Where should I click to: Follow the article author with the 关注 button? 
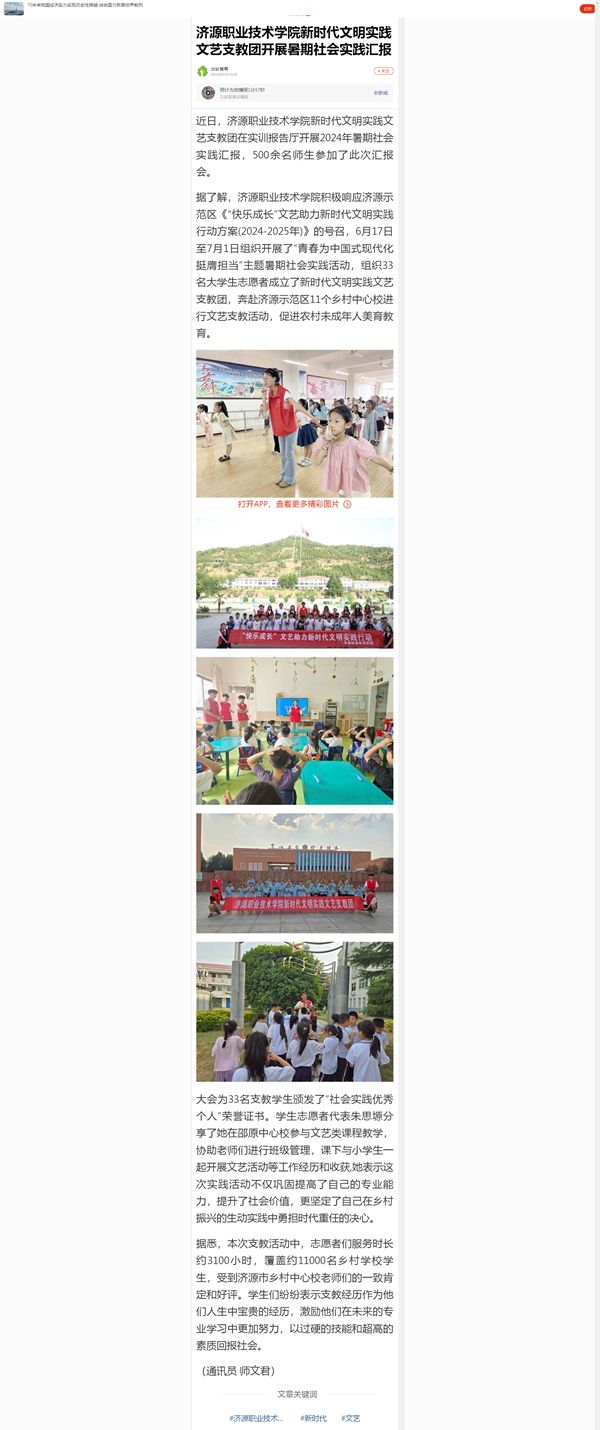[383, 71]
